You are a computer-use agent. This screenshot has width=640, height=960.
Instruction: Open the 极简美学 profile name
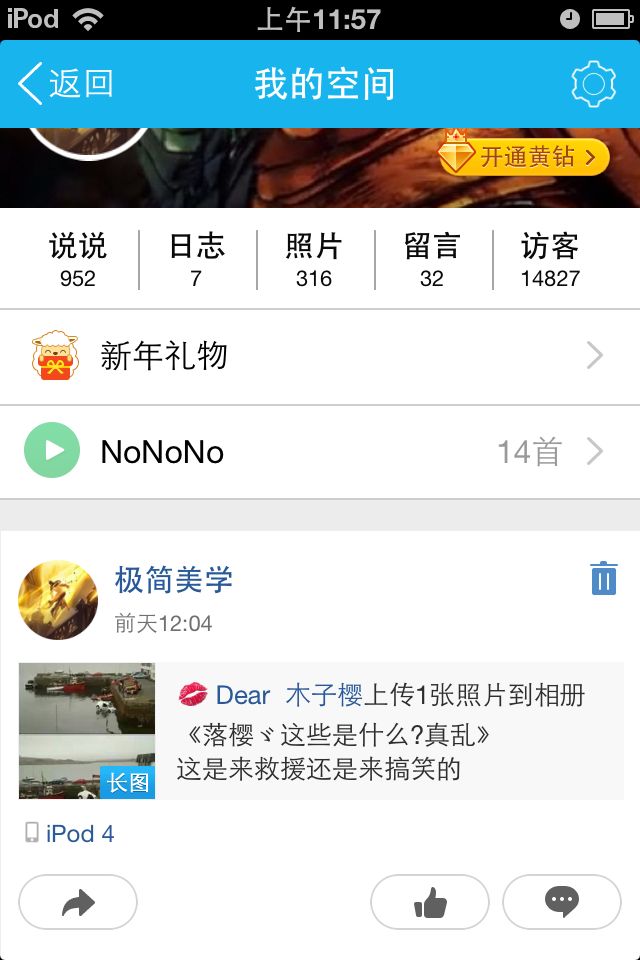(174, 580)
